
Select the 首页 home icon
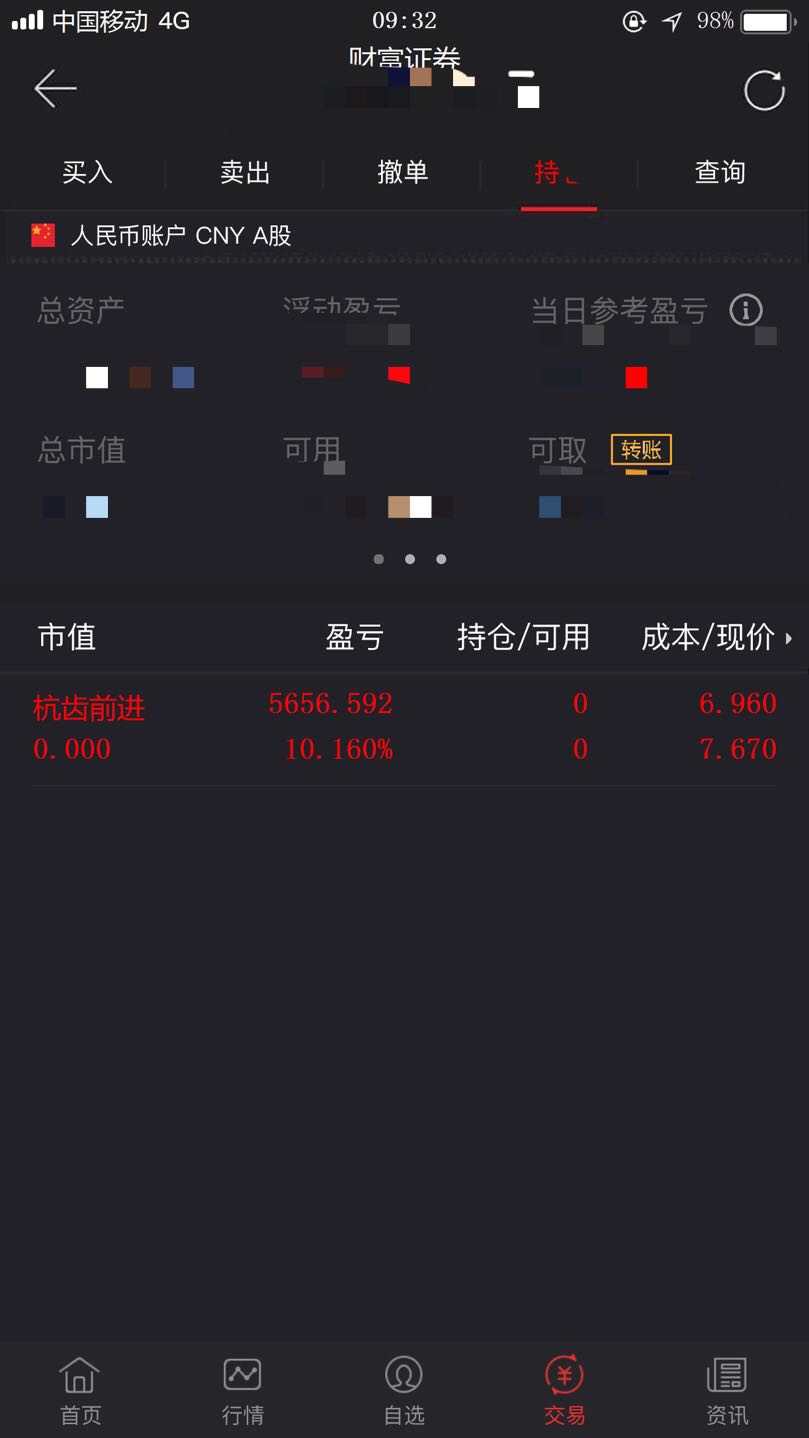pyautogui.click(x=80, y=1388)
